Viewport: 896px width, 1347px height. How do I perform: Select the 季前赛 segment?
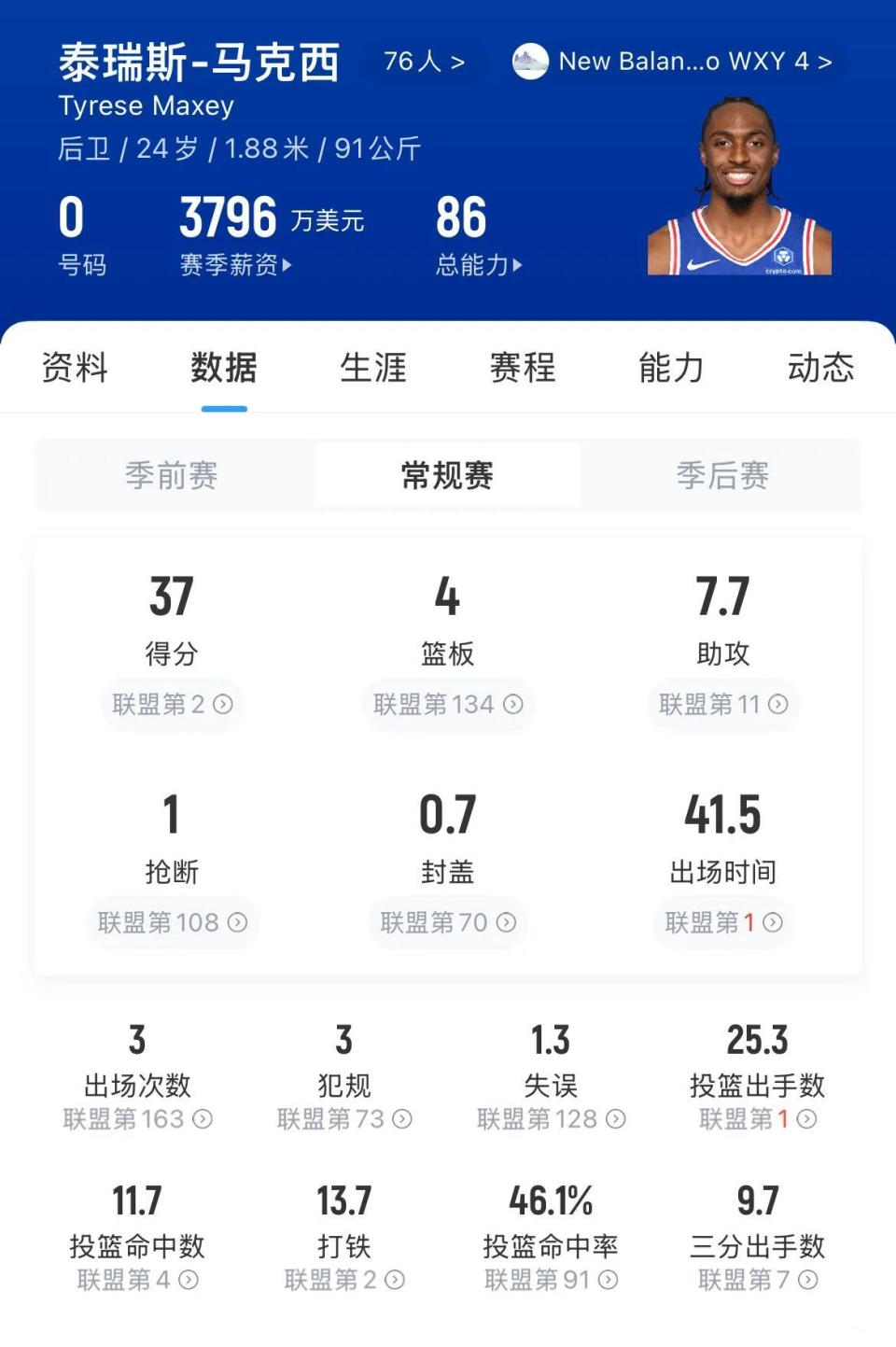(172, 476)
